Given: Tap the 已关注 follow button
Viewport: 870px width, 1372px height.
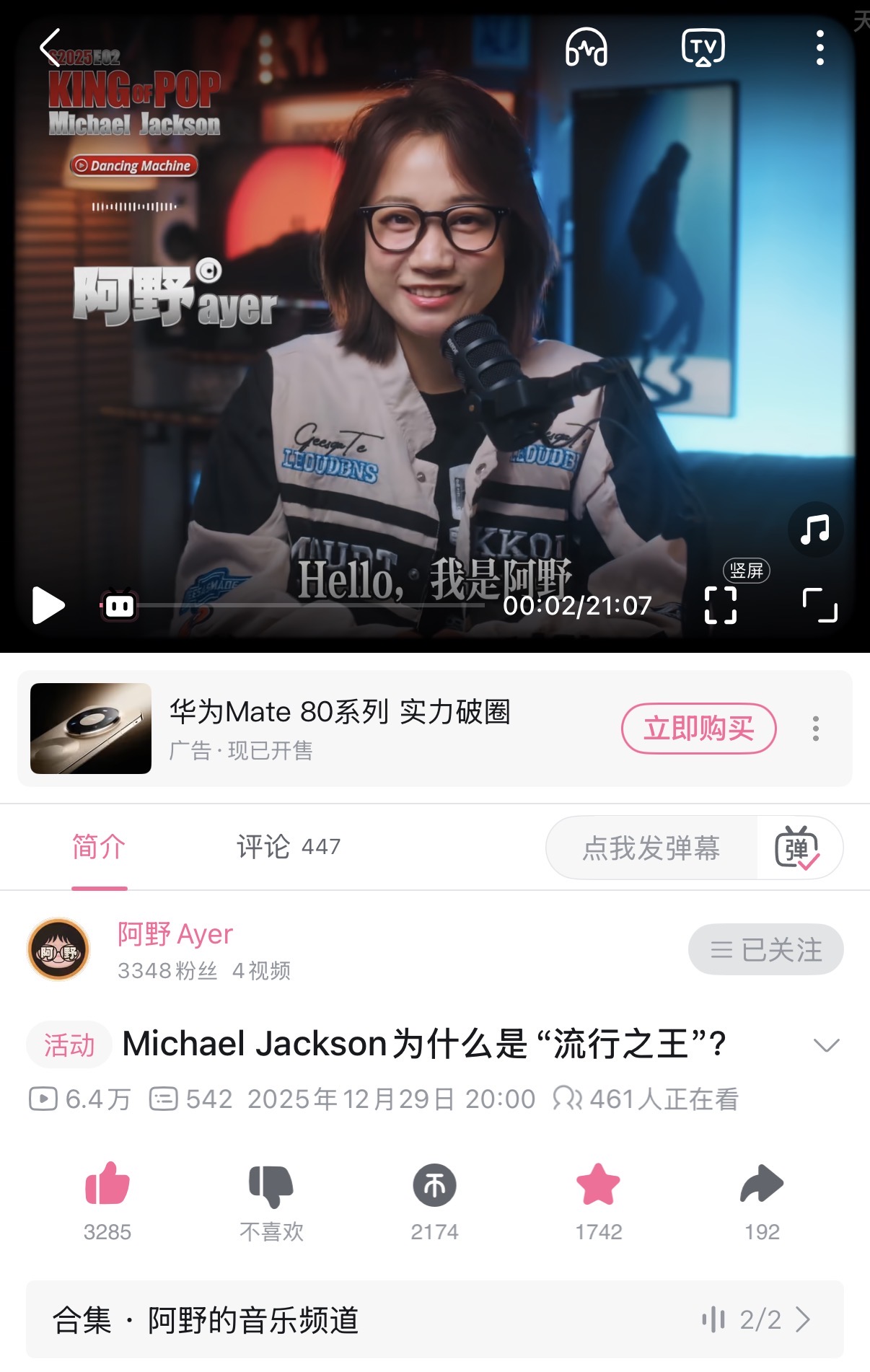Looking at the screenshot, I should click(765, 949).
